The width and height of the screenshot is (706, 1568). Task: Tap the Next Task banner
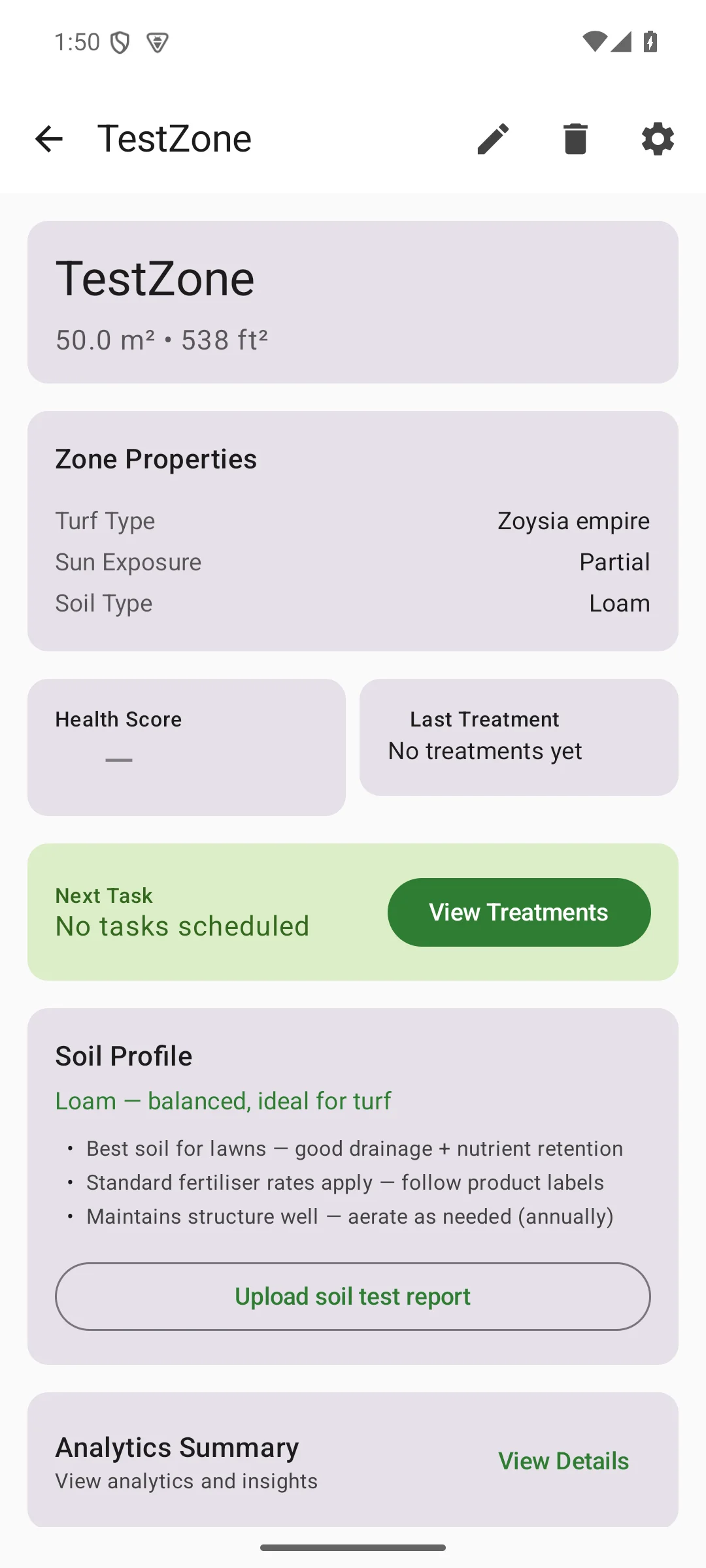pyautogui.click(x=182, y=911)
